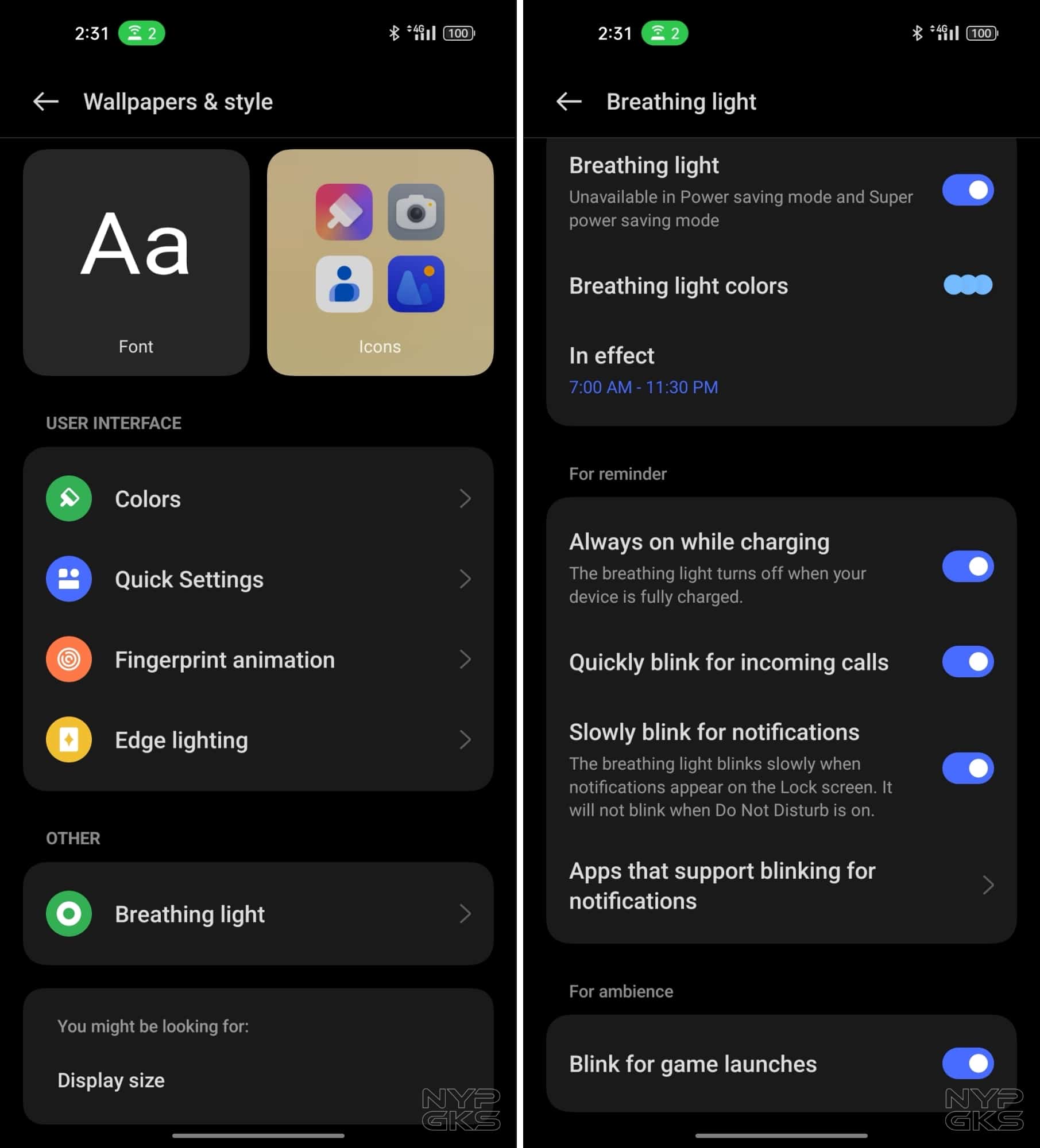Viewport: 1040px width, 1148px height.
Task: Open the Display size suggestion
Action: pos(111,1080)
